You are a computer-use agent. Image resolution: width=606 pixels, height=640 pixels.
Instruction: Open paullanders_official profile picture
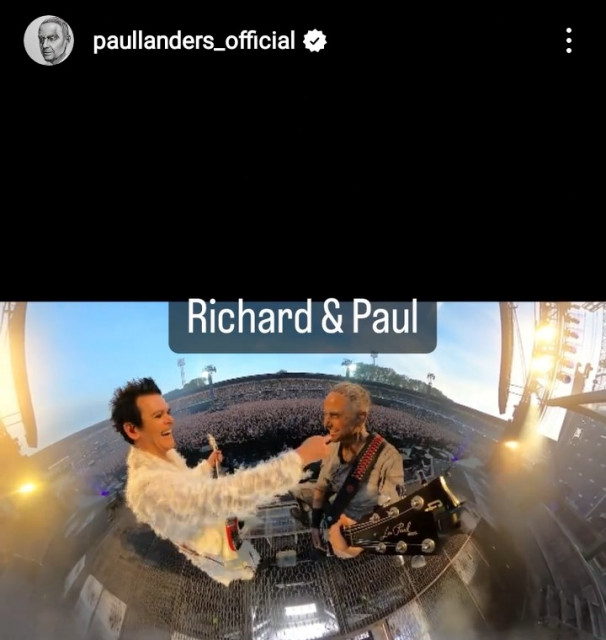pos(48,41)
